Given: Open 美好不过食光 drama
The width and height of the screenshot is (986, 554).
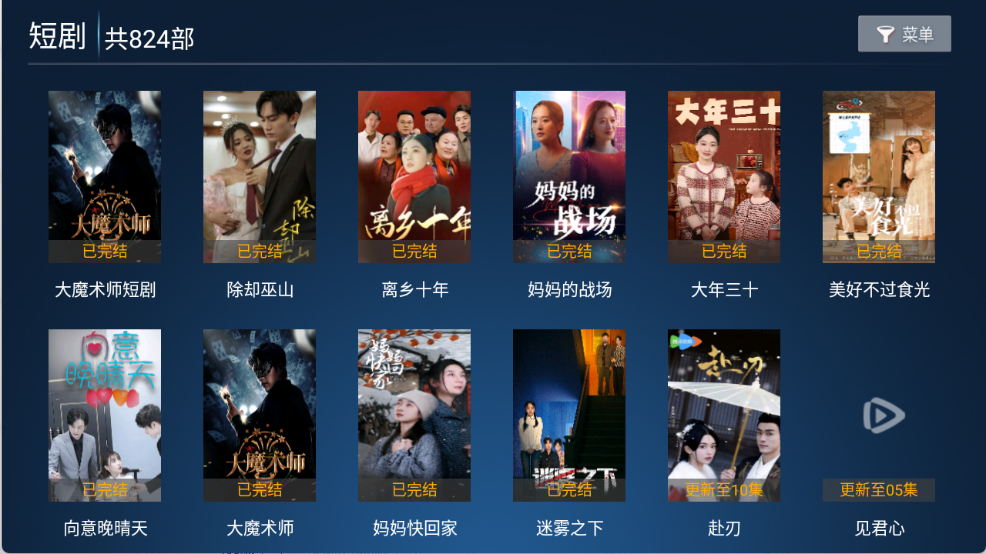Looking at the screenshot, I should [x=879, y=177].
